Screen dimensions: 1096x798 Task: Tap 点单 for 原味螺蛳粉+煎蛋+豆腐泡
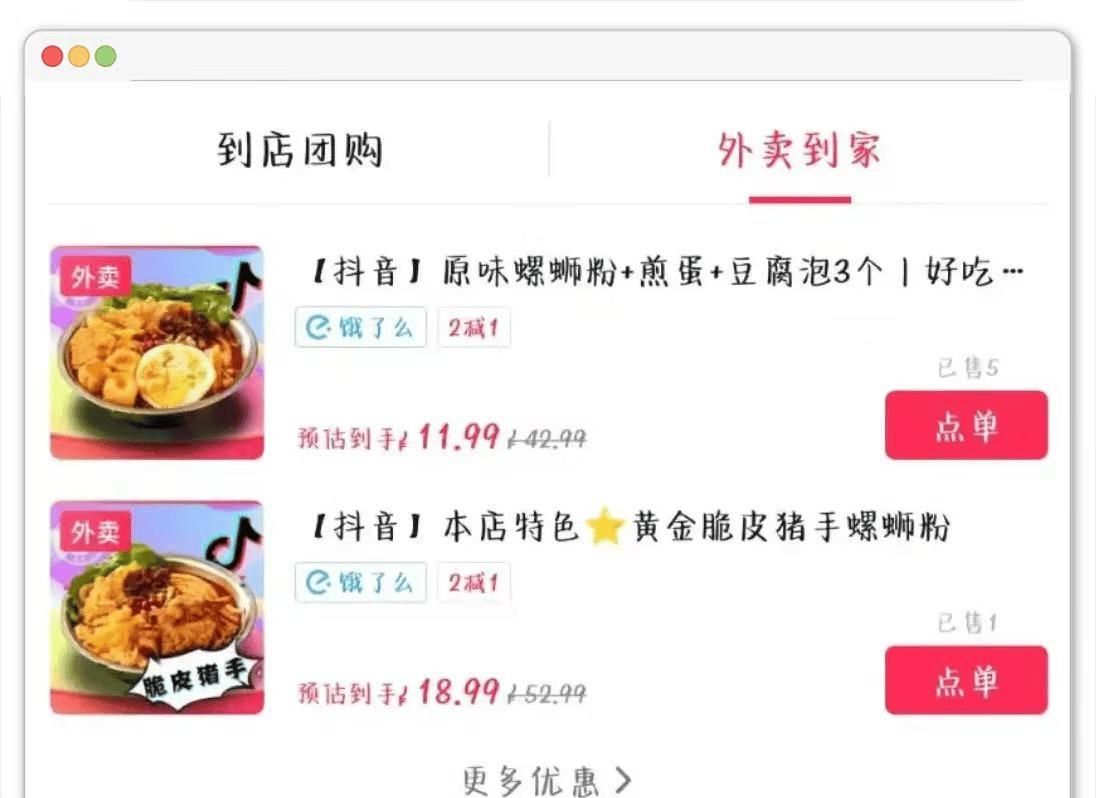[x=965, y=425]
